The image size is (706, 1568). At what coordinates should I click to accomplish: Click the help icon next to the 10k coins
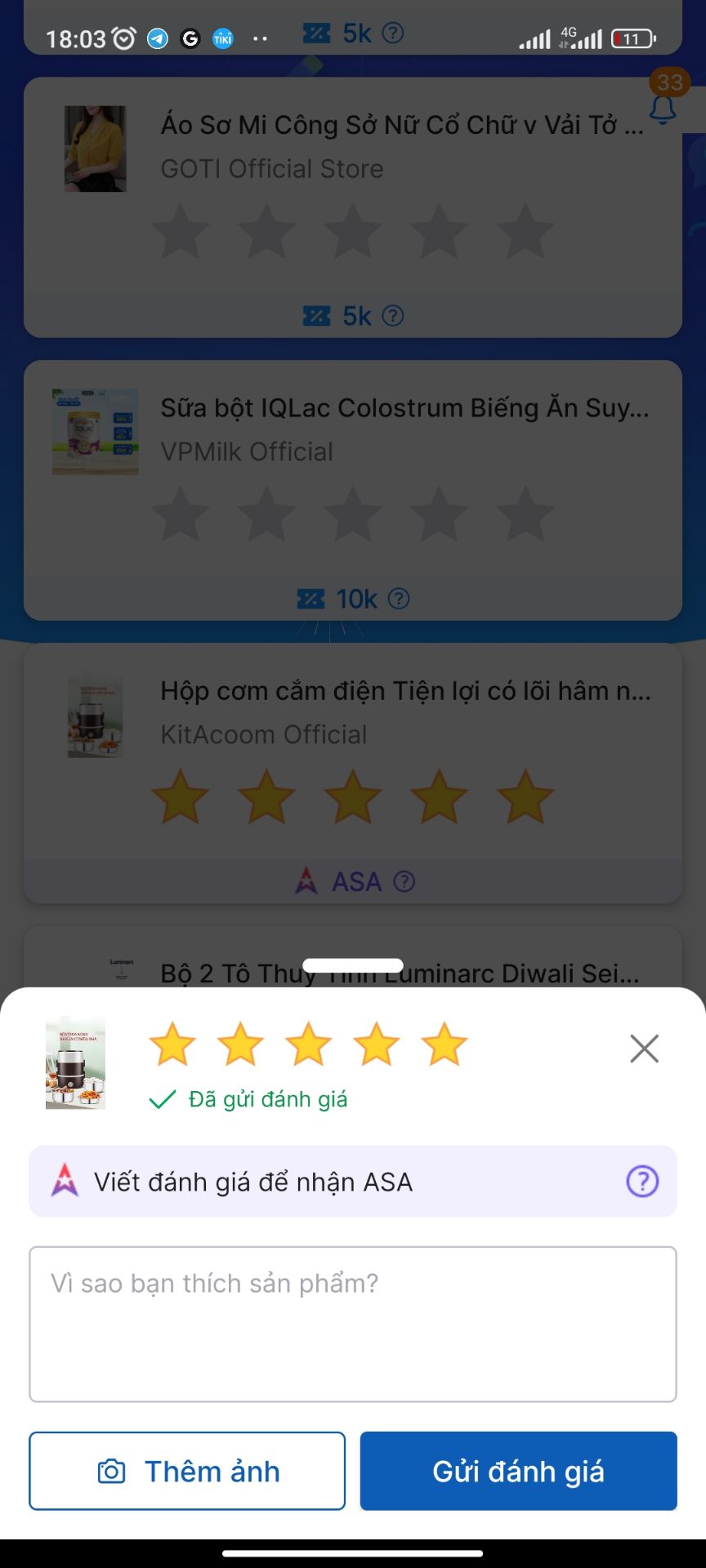tap(400, 599)
